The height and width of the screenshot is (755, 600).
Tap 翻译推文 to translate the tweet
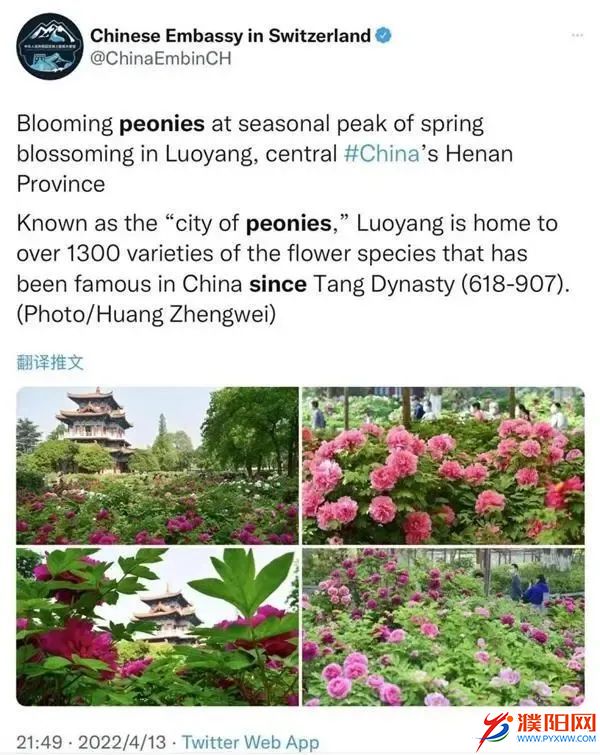click(x=50, y=362)
